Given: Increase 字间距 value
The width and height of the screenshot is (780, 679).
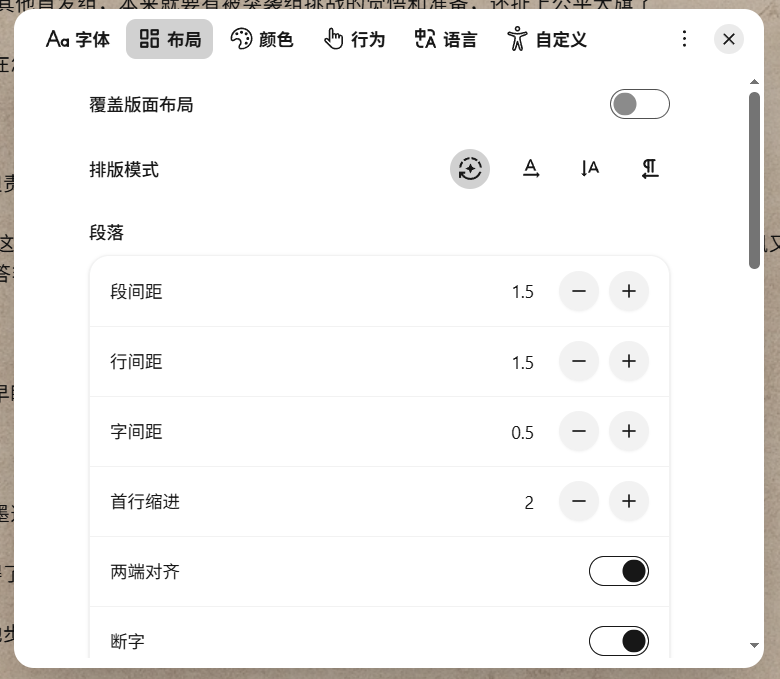Looking at the screenshot, I should (x=629, y=432).
